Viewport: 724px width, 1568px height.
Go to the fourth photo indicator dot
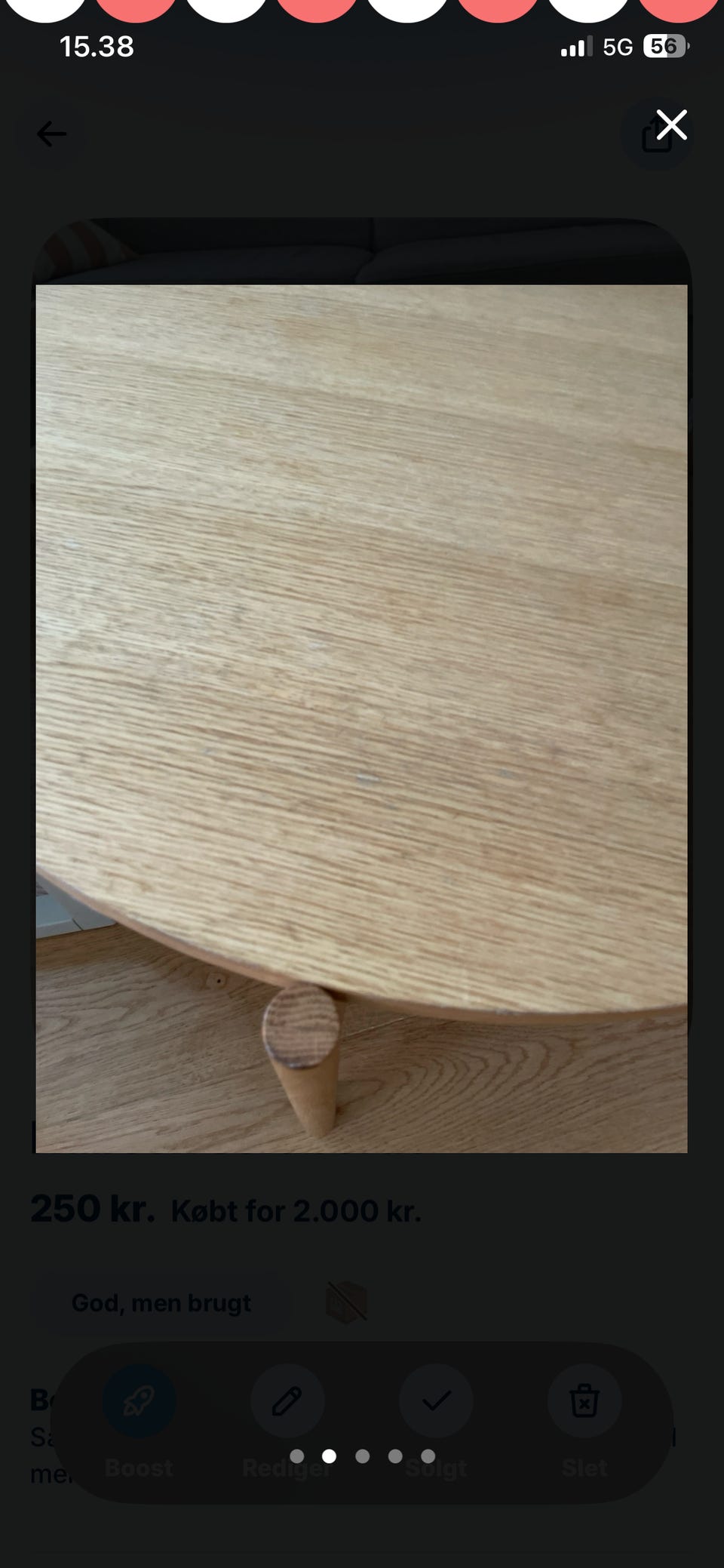point(395,1456)
